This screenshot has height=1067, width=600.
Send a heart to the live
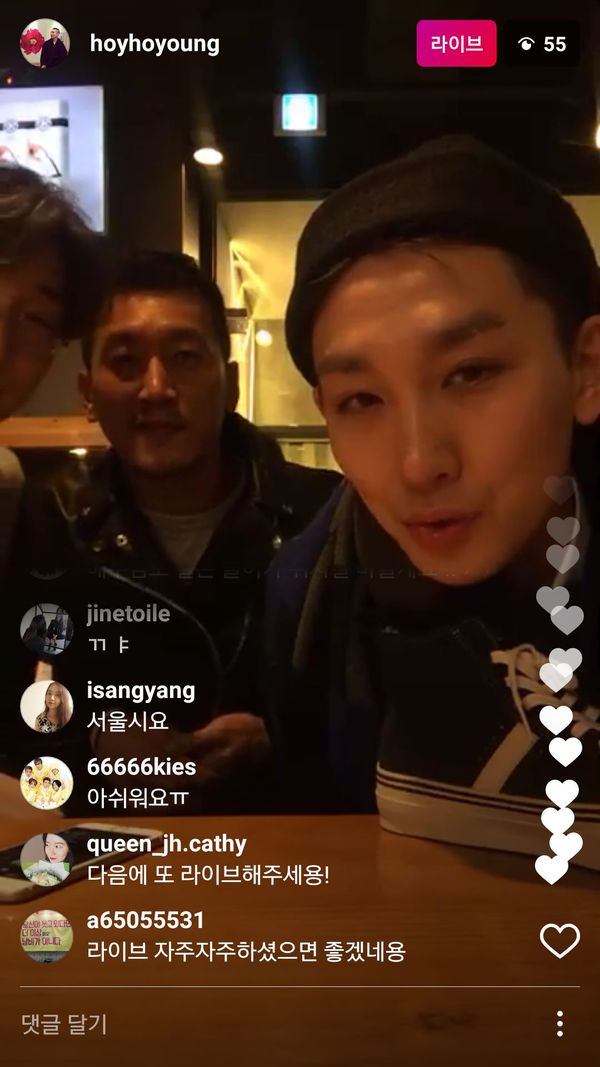(x=559, y=940)
